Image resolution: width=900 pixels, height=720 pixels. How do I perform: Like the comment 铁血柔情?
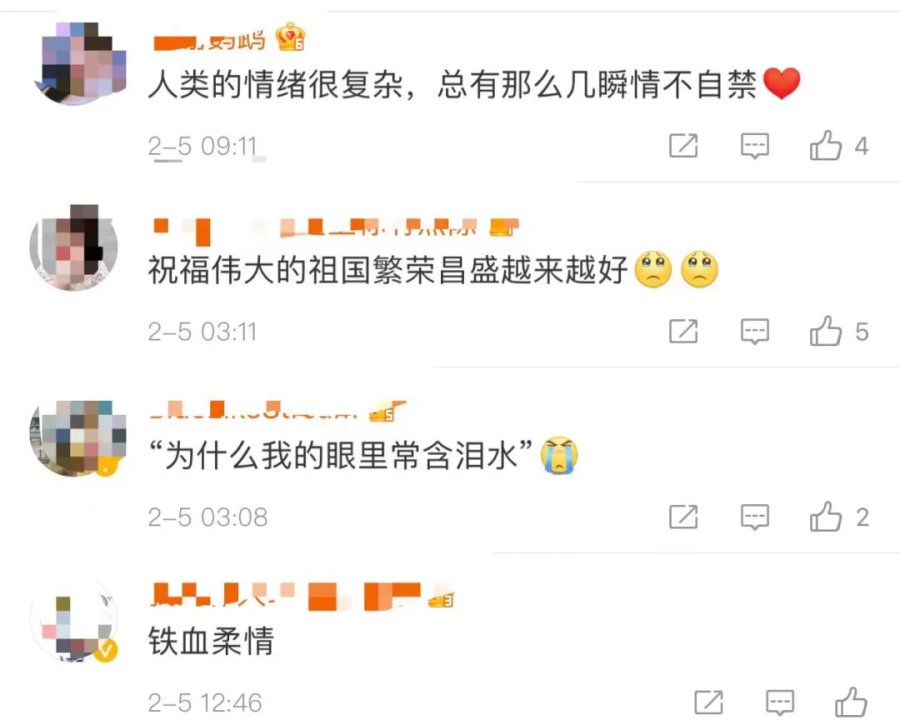(x=851, y=702)
